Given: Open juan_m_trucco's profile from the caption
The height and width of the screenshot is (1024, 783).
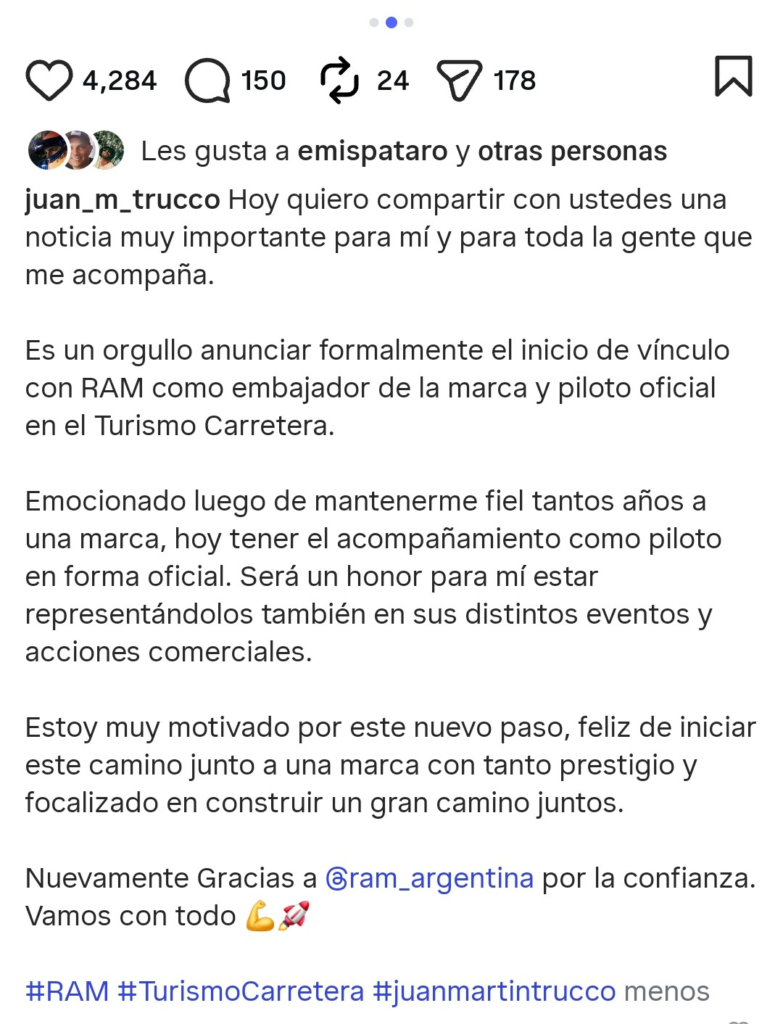Looking at the screenshot, I should pos(122,199).
